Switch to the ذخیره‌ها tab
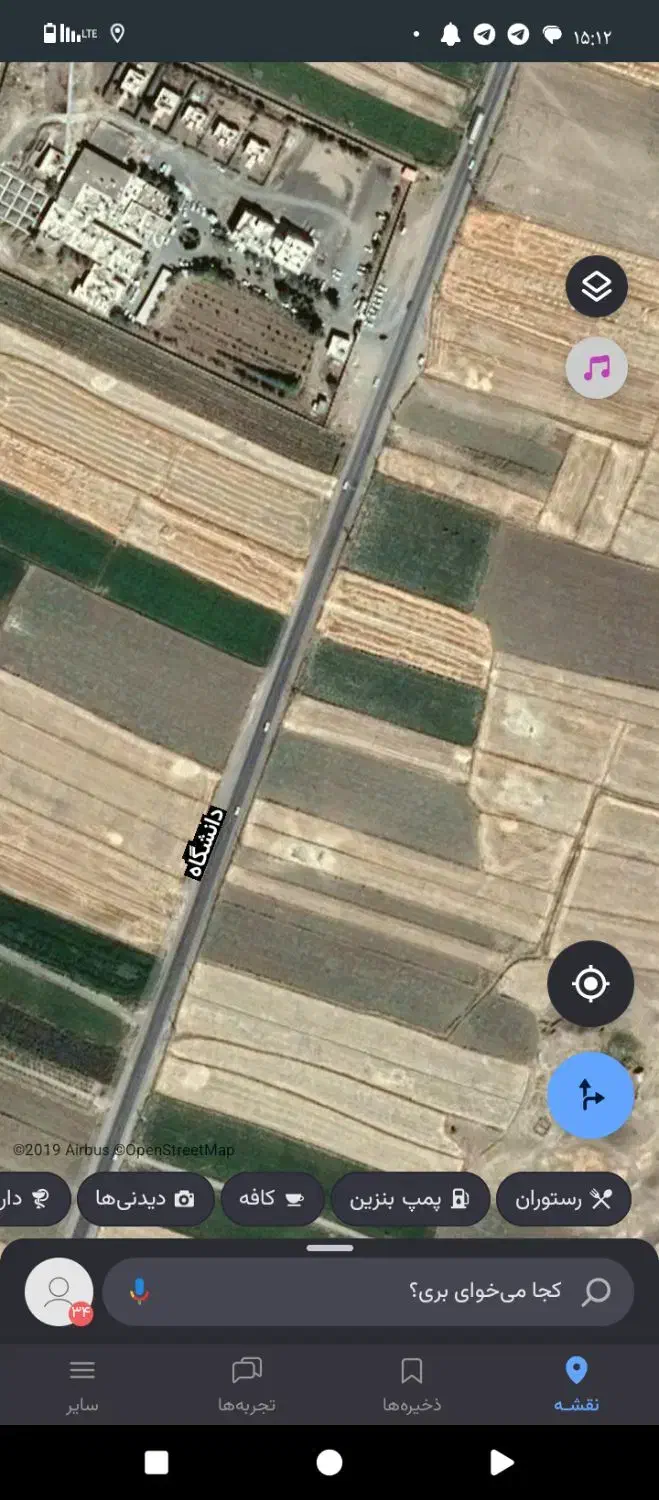Image resolution: width=659 pixels, height=1500 pixels. click(x=411, y=1384)
